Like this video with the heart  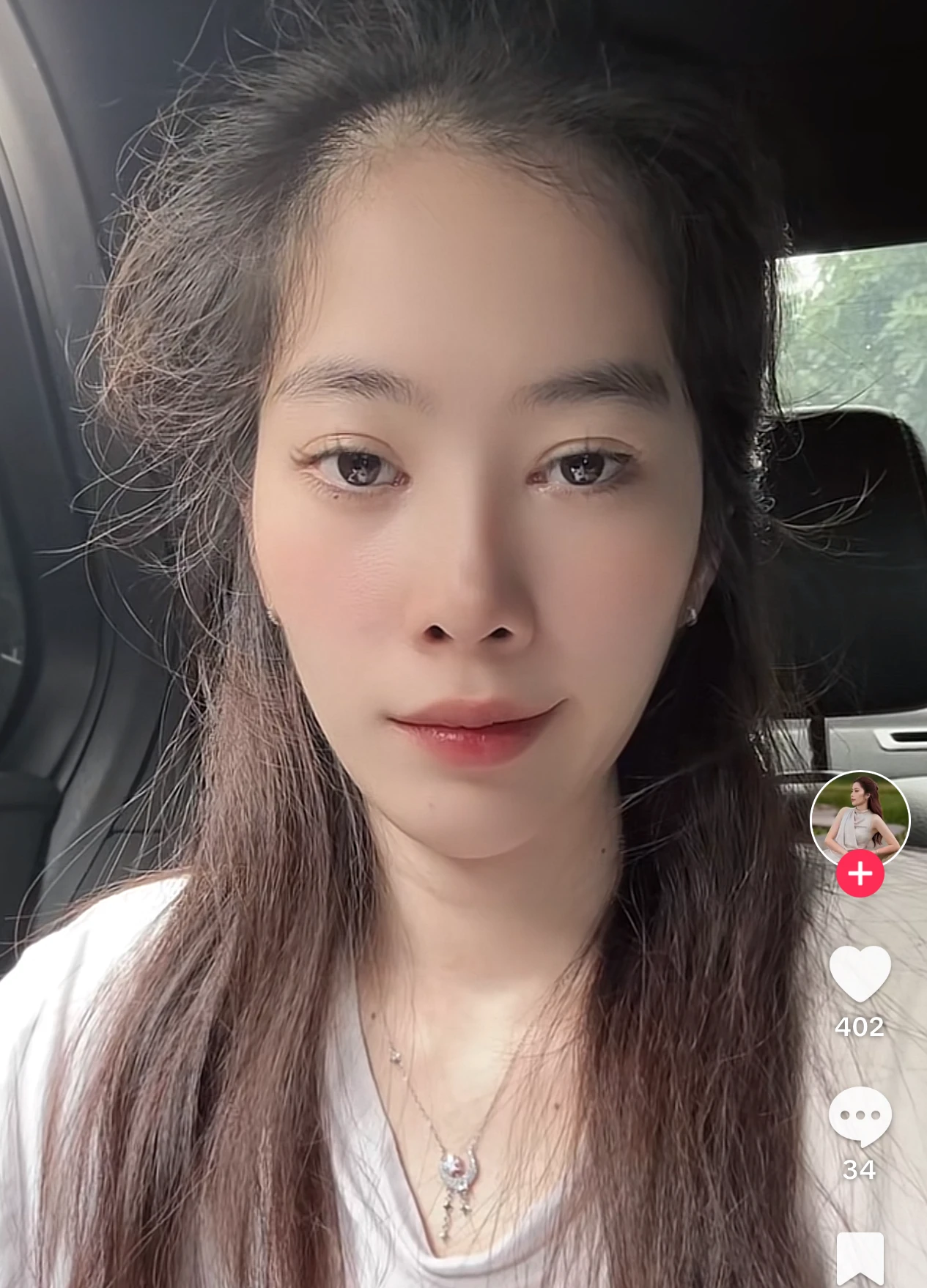860,973
